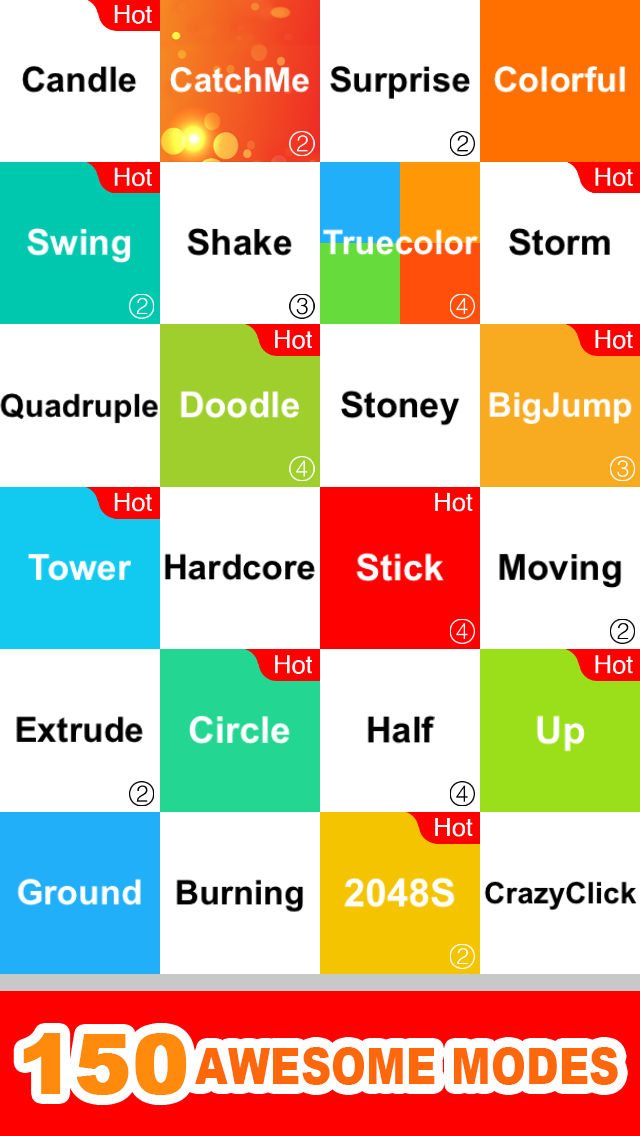The image size is (640, 1136).
Task: Tap the Shake mode tile
Action: 240,243
